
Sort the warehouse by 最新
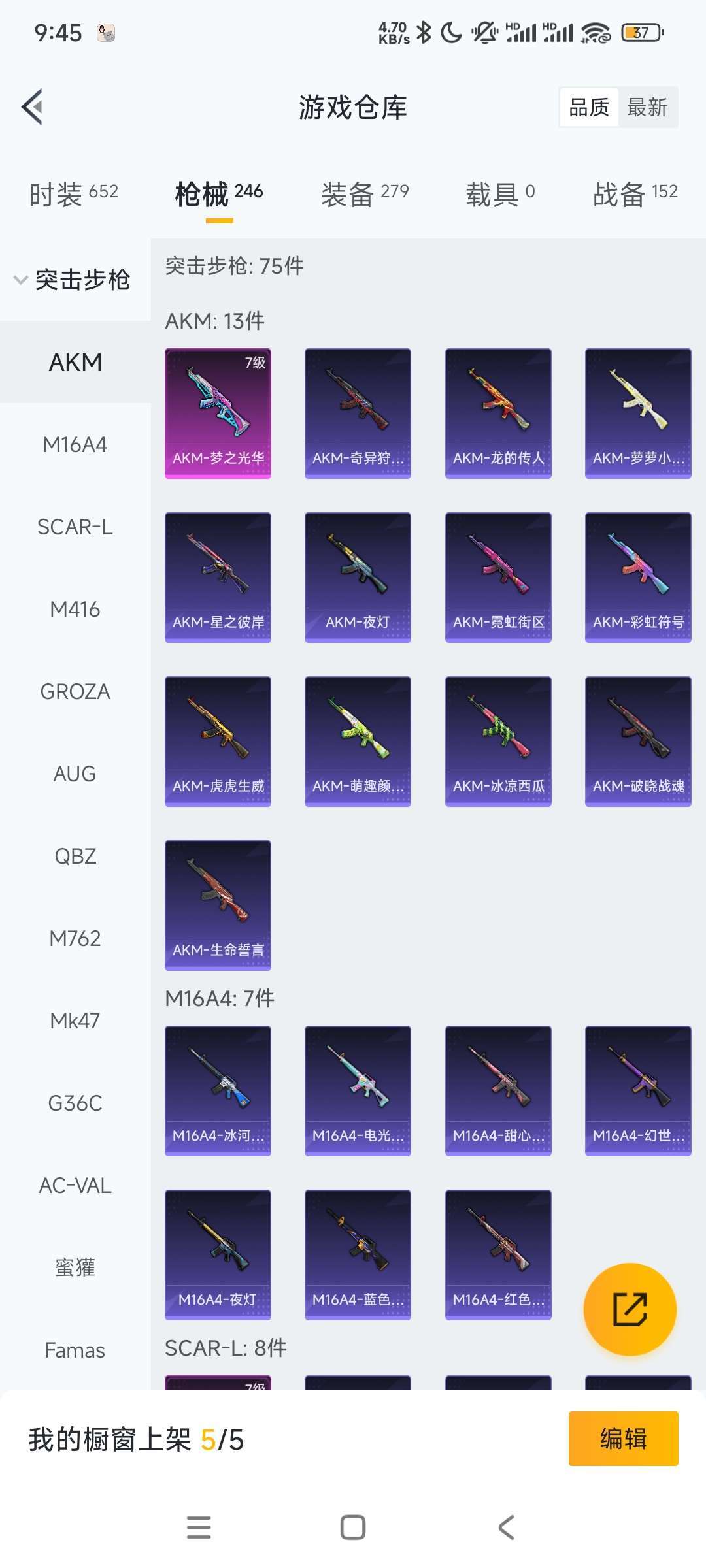pyautogui.click(x=647, y=107)
